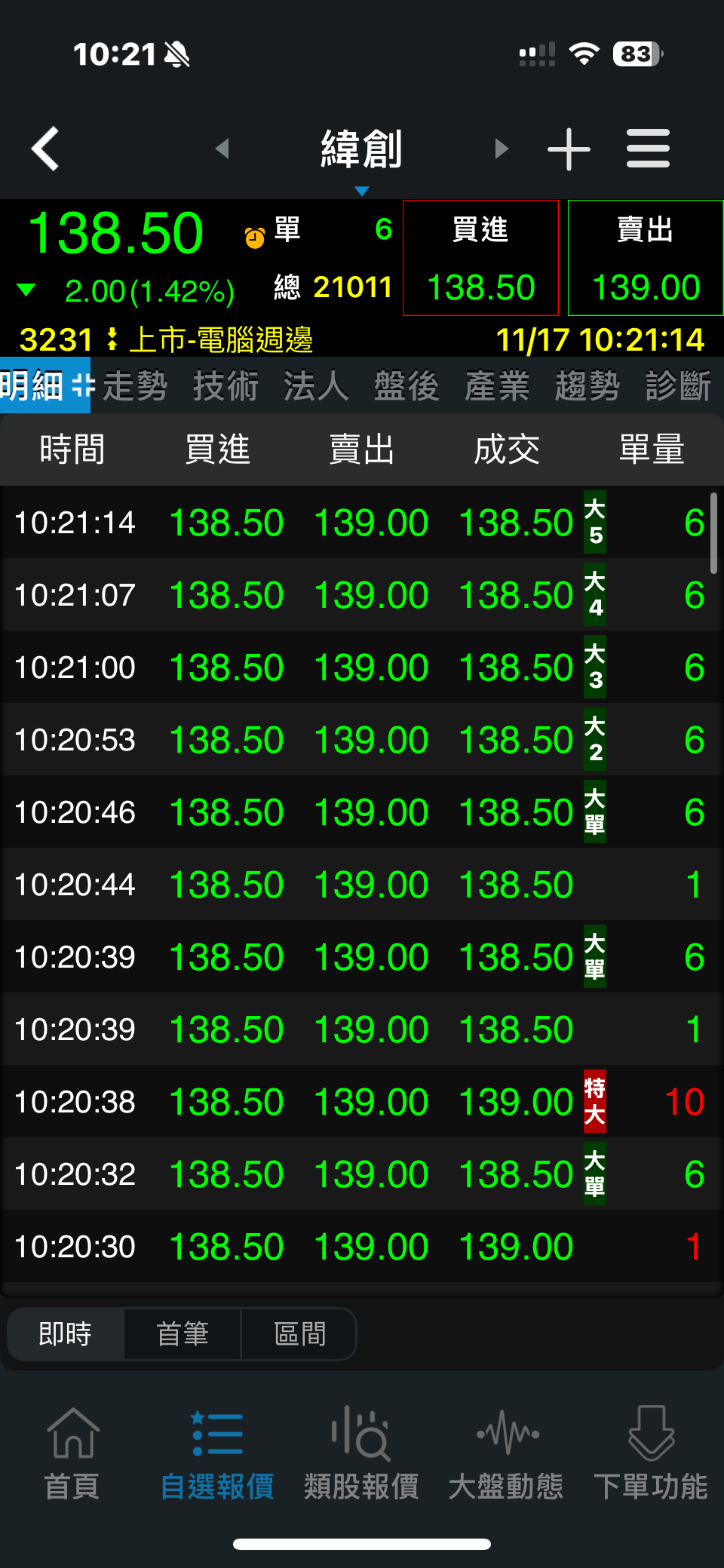The image size is (724, 1568).
Task: Select the 區間 segment
Action: tap(299, 1334)
